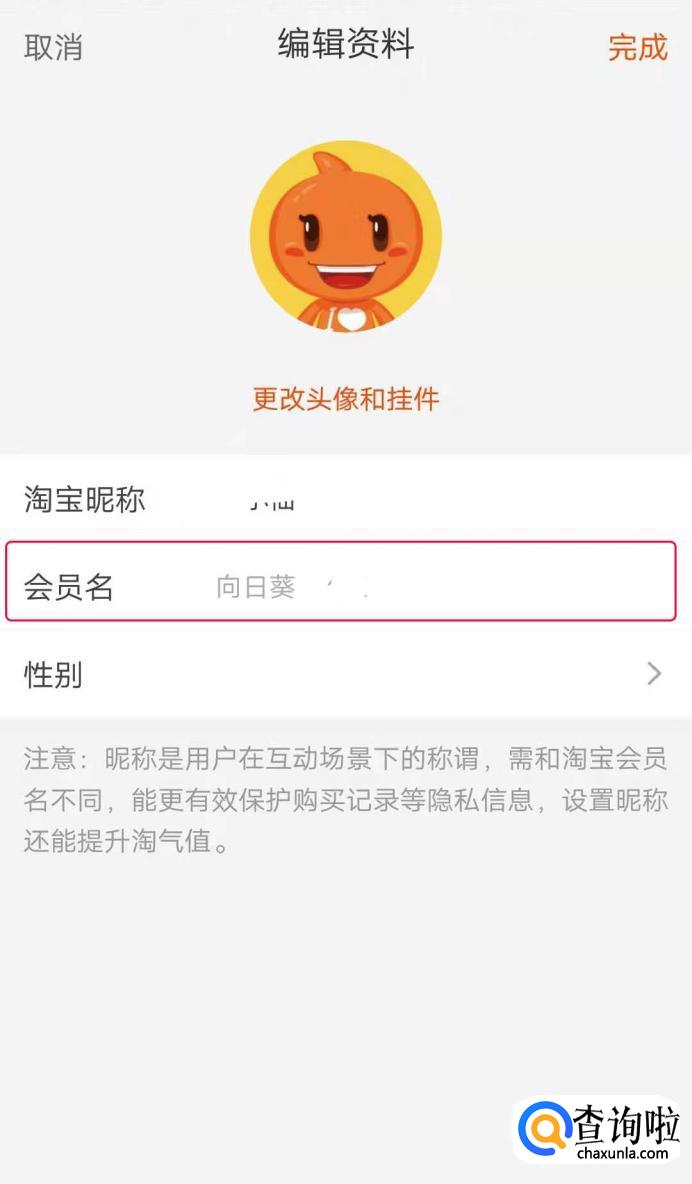Select the 会员名 row
Image resolution: width=692 pixels, height=1184 pixels.
341,581
